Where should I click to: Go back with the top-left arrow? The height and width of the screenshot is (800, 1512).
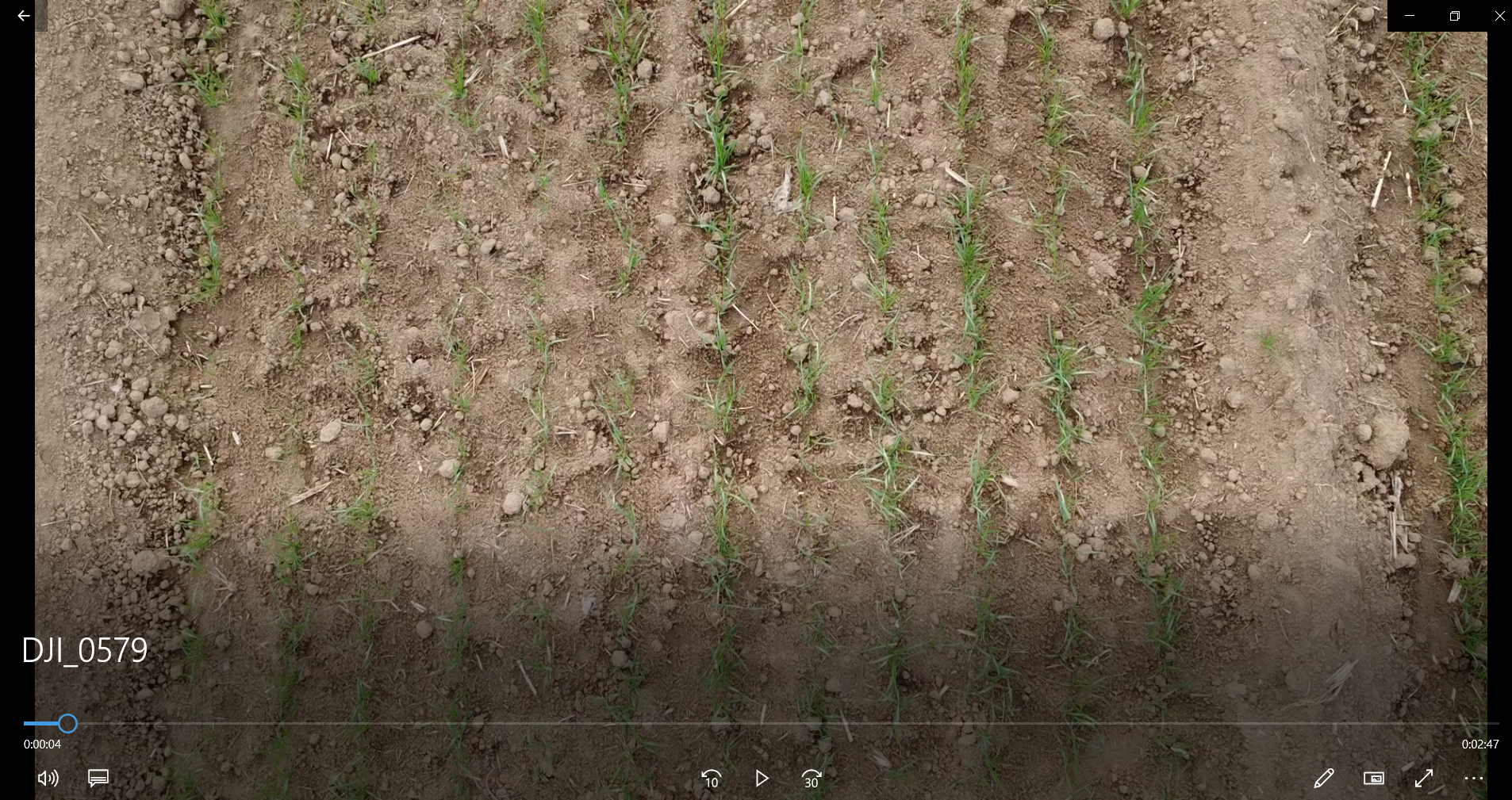point(24,16)
